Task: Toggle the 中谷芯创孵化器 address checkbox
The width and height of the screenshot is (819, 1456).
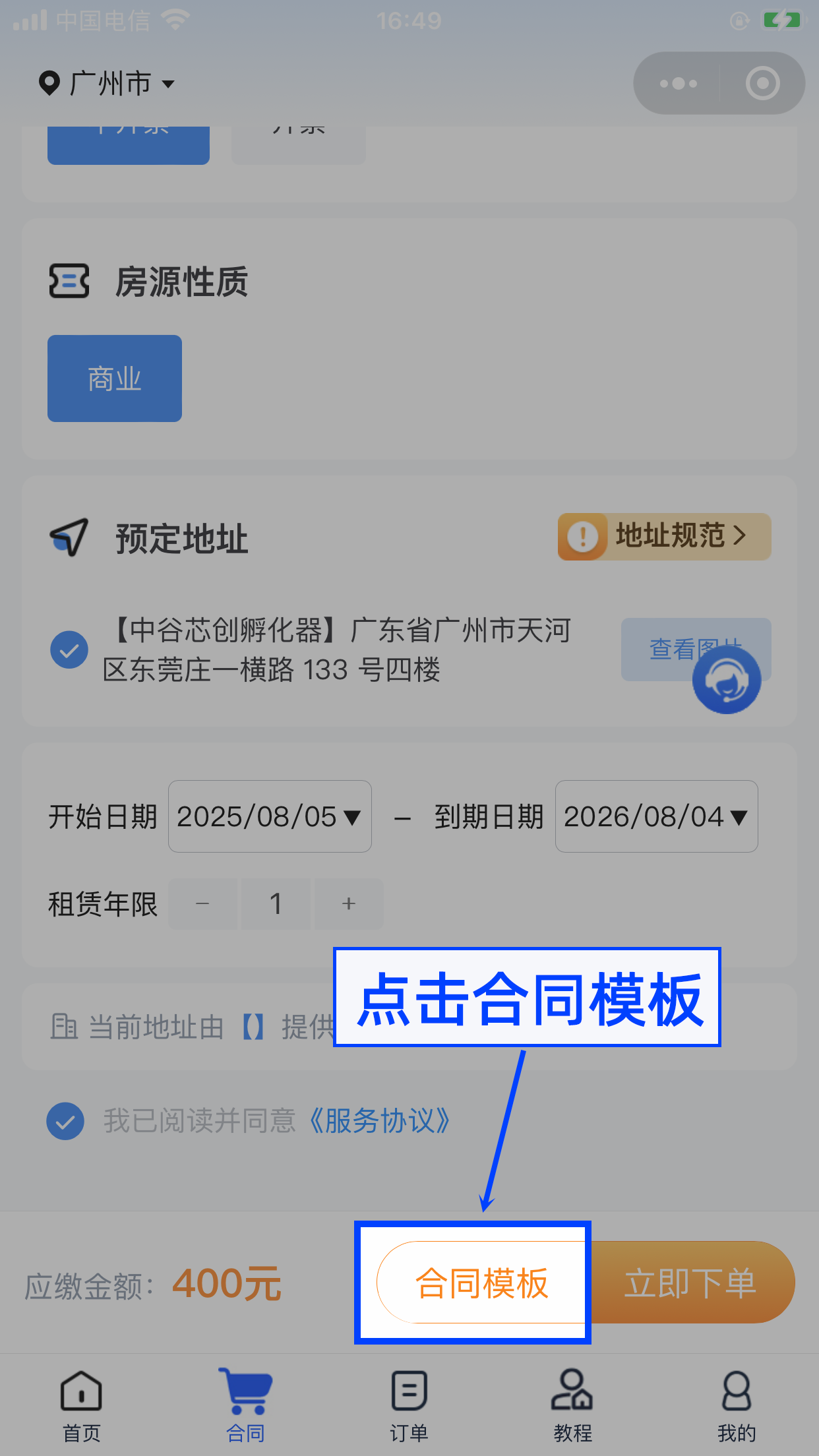Action: pos(69,650)
